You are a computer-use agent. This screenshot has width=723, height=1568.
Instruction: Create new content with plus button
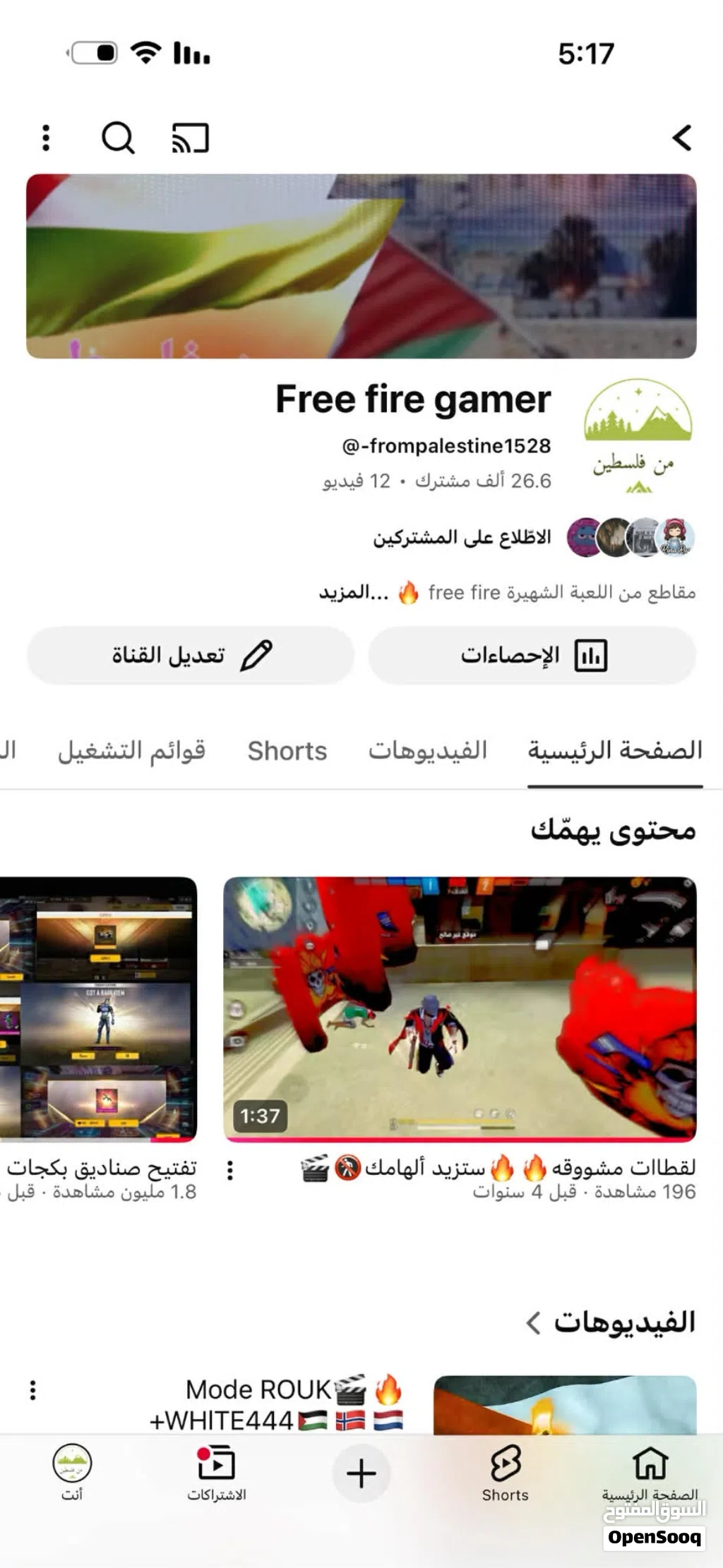(x=361, y=1473)
